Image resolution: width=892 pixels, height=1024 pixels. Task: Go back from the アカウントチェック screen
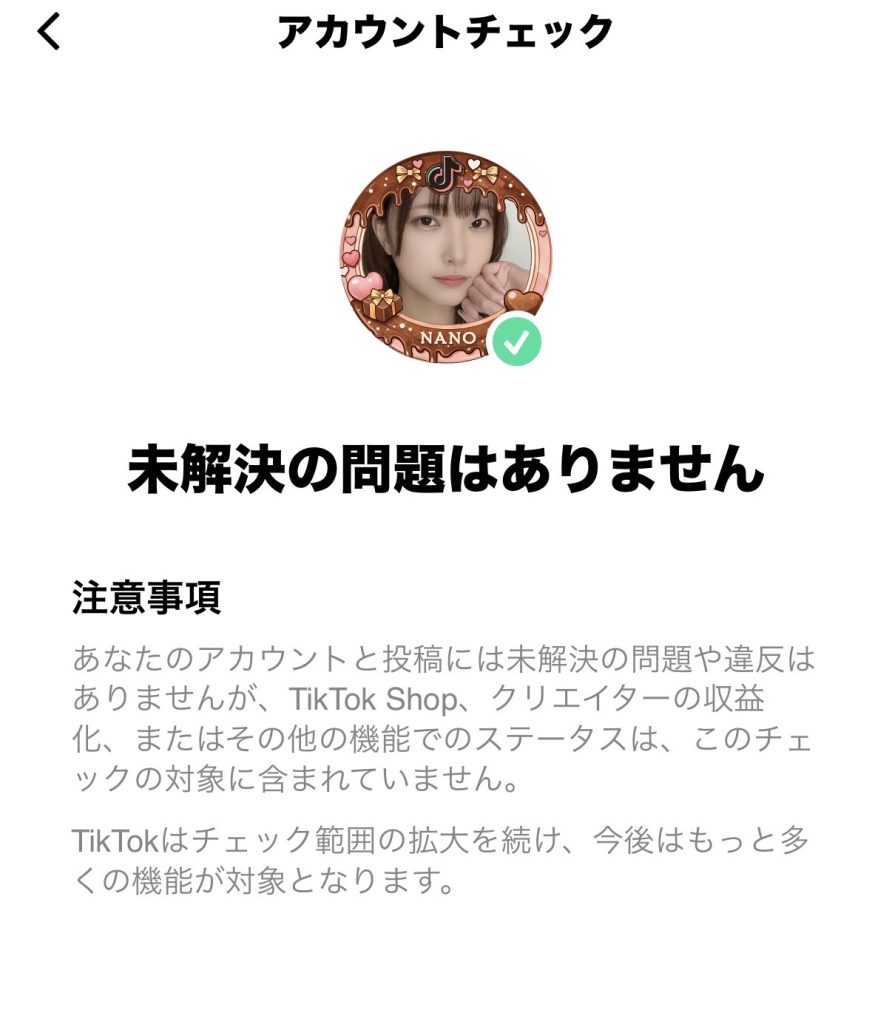click(x=49, y=33)
